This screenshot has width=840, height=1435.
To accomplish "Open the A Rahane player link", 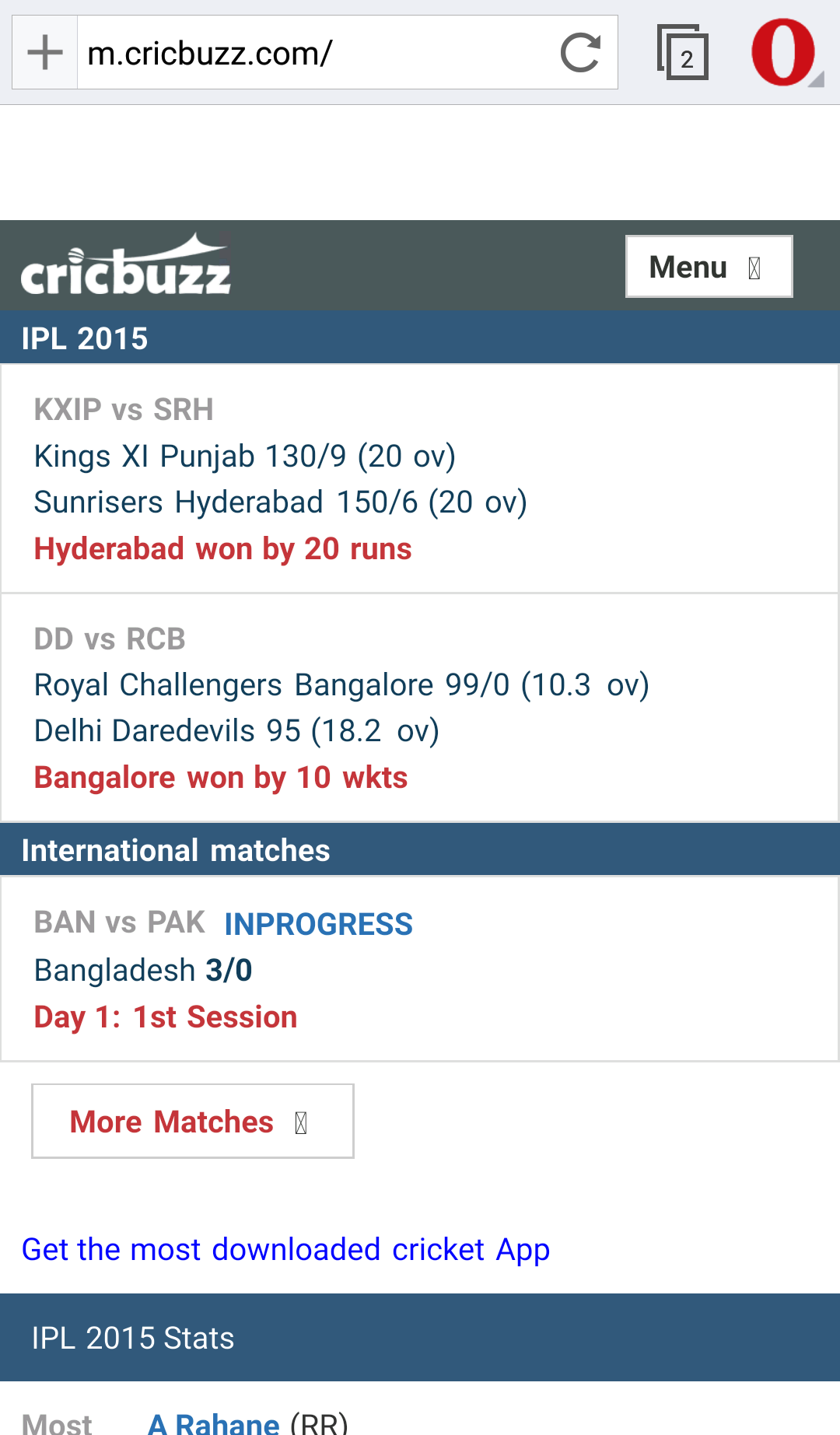I will [x=214, y=1423].
